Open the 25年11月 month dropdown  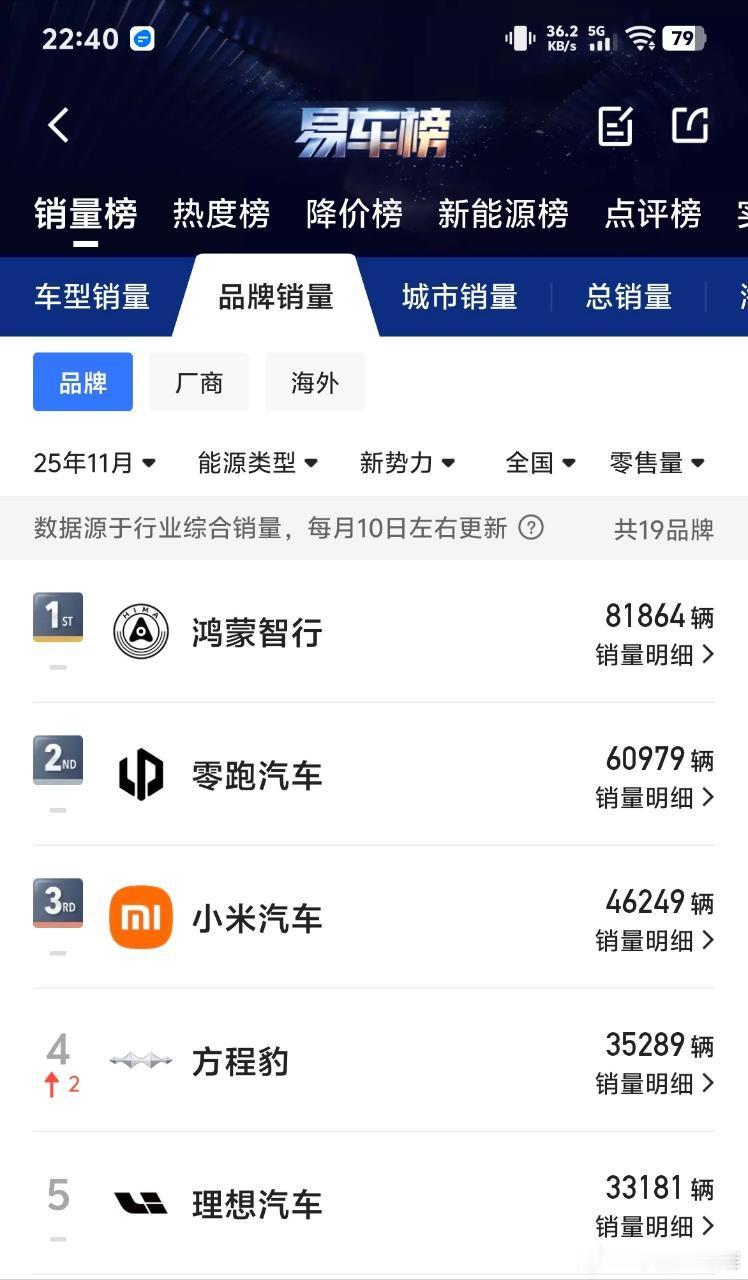coord(93,462)
